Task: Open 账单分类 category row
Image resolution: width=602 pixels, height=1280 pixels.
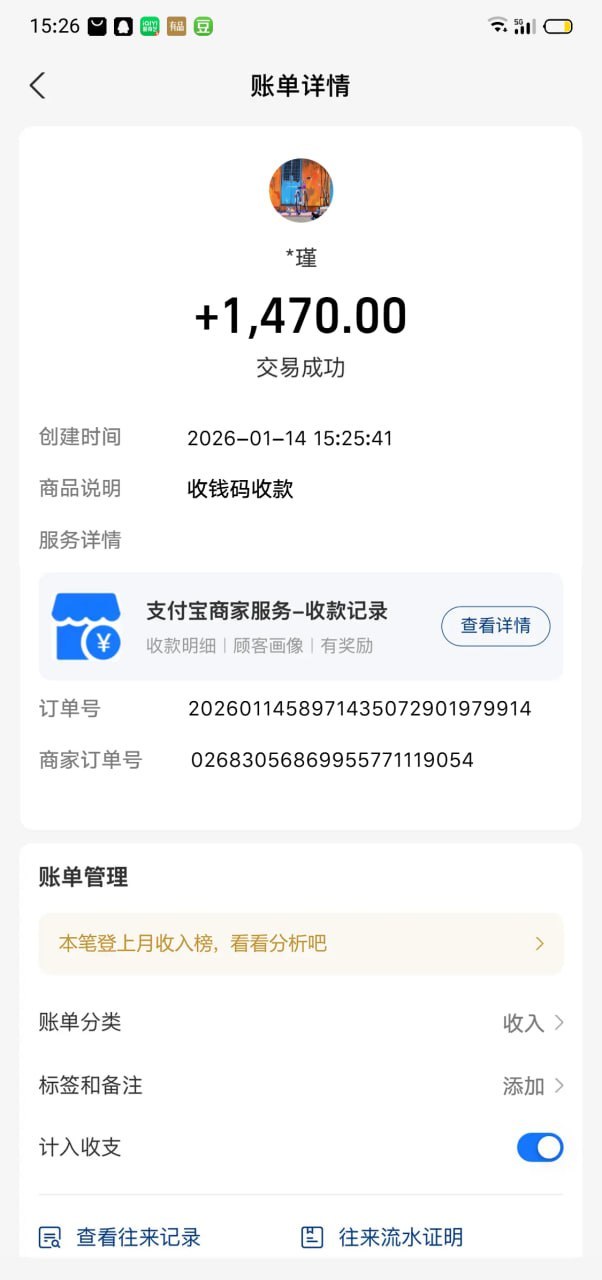Action: point(300,1022)
